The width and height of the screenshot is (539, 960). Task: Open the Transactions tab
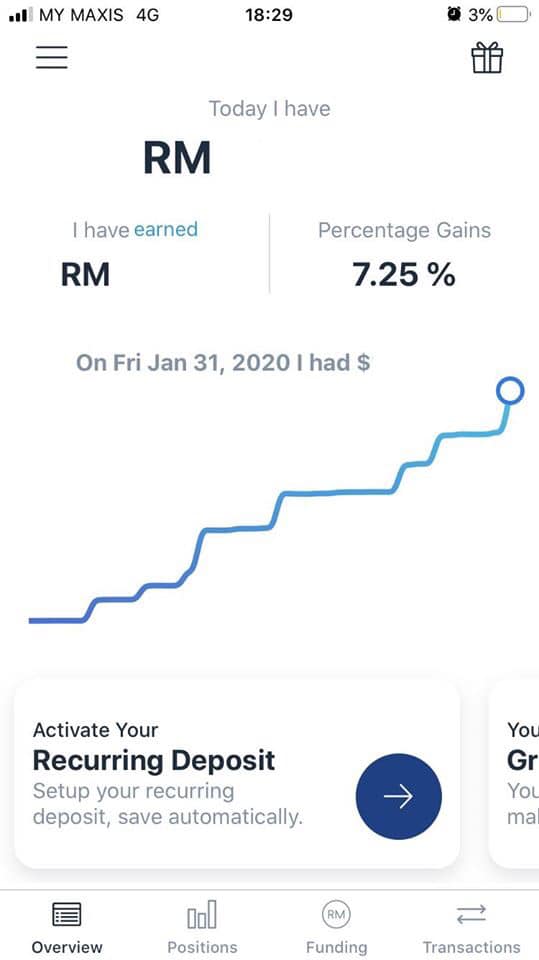pyautogui.click(x=471, y=926)
